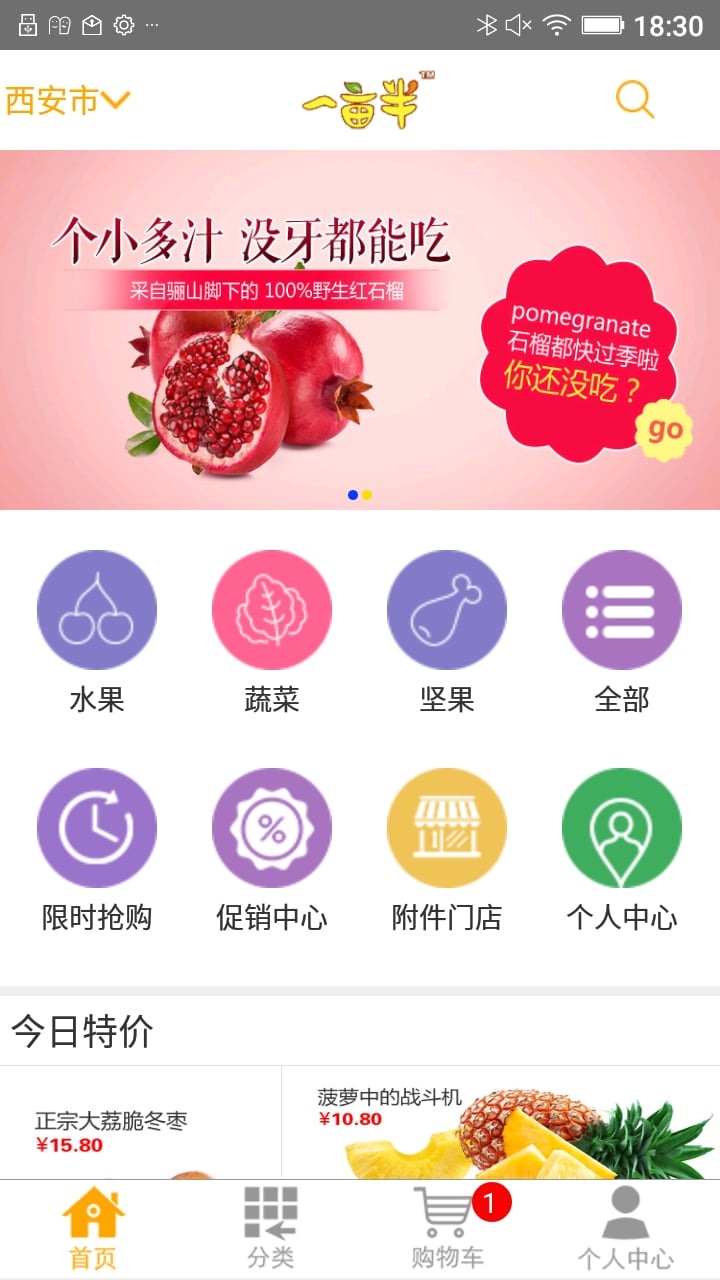Open the pomegranate promotion banner
This screenshot has height=1280, width=720.
pos(360,330)
